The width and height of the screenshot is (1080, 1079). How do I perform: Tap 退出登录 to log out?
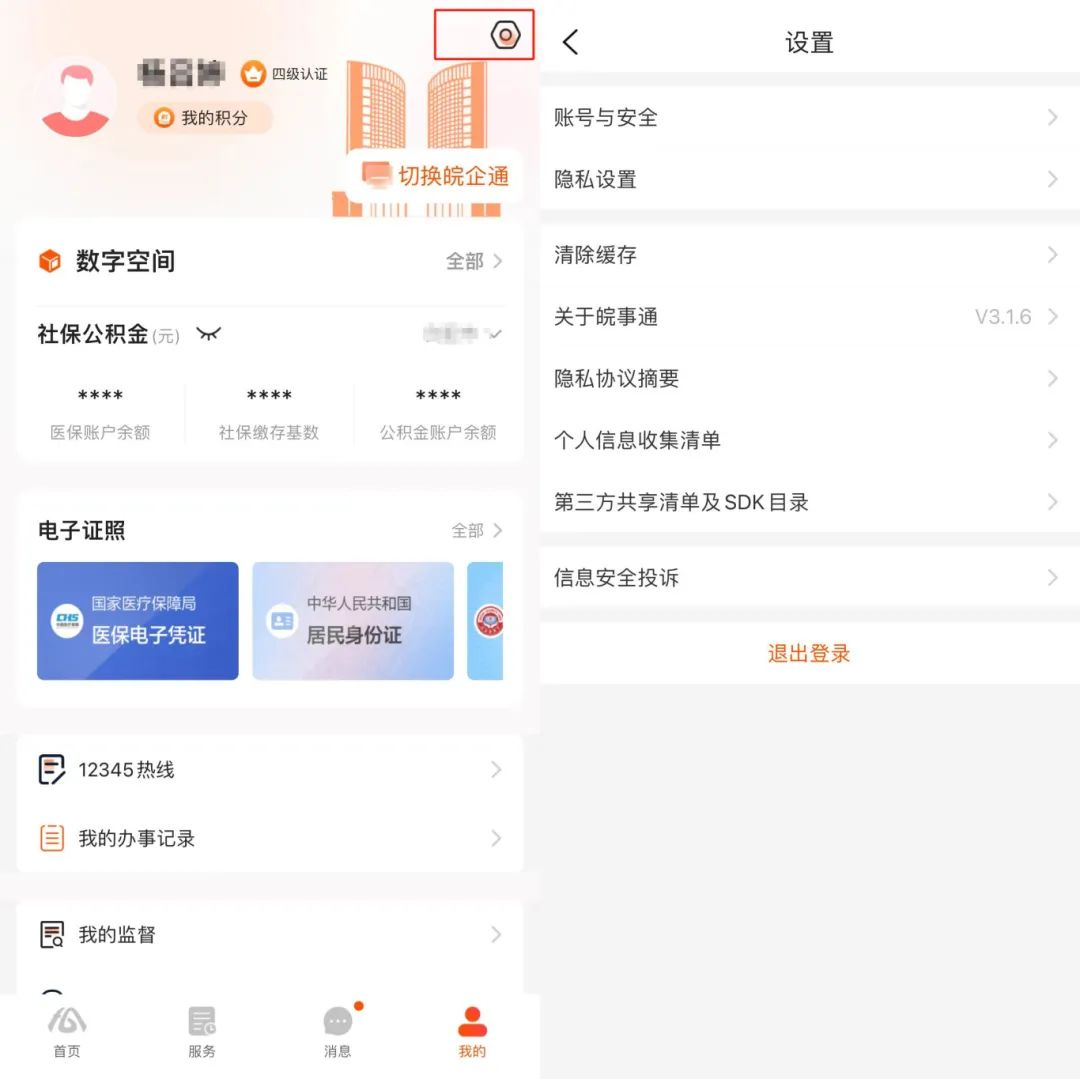click(808, 654)
